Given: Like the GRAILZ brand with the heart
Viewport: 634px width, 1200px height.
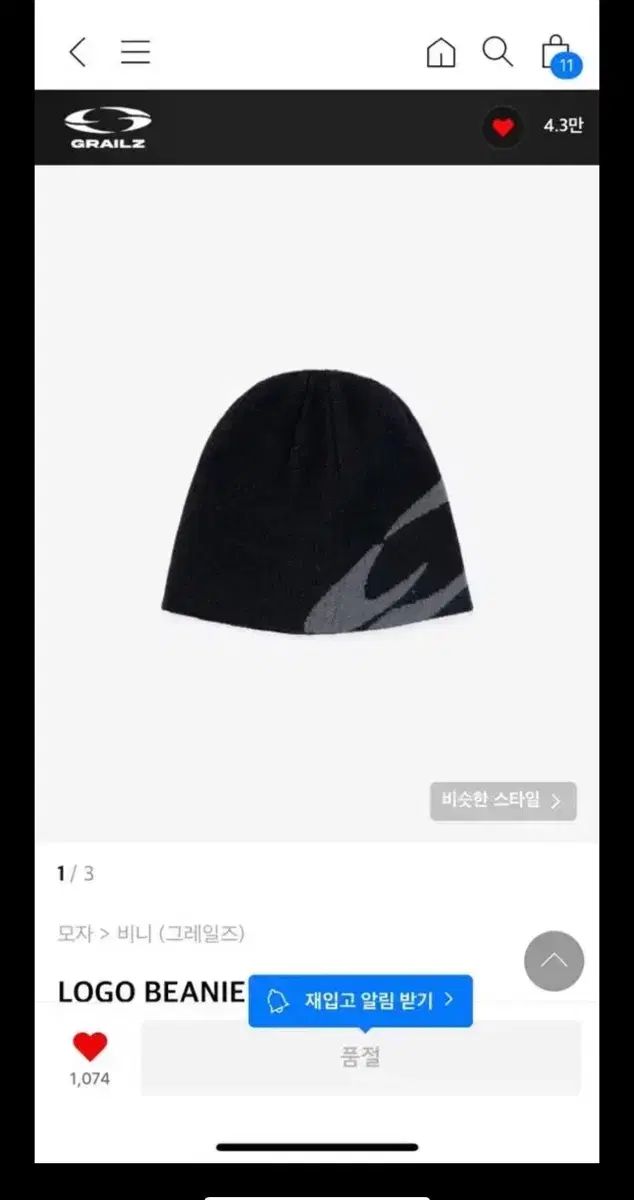Looking at the screenshot, I should click(x=503, y=127).
